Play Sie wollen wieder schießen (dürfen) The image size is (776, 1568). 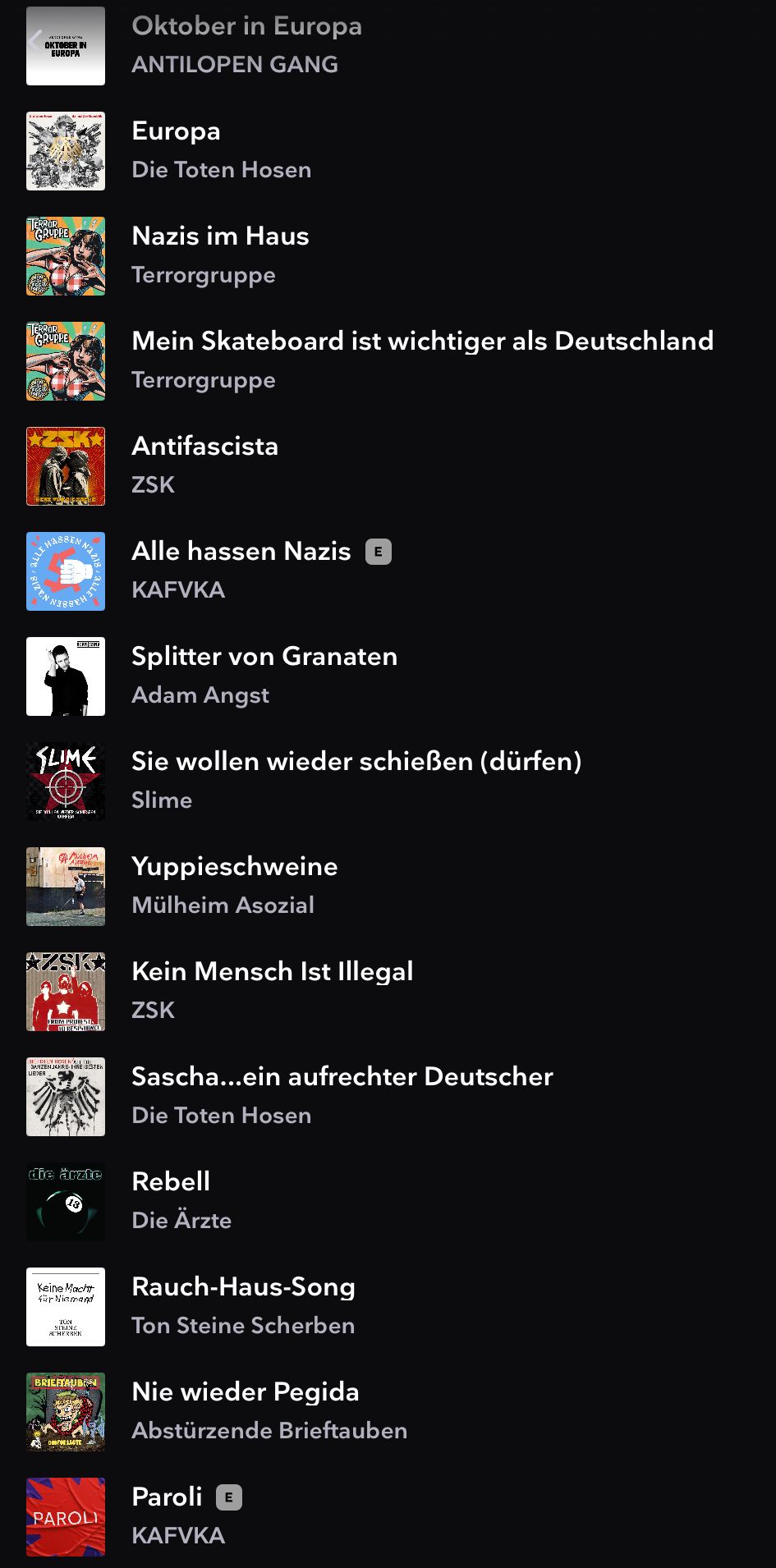(356, 780)
